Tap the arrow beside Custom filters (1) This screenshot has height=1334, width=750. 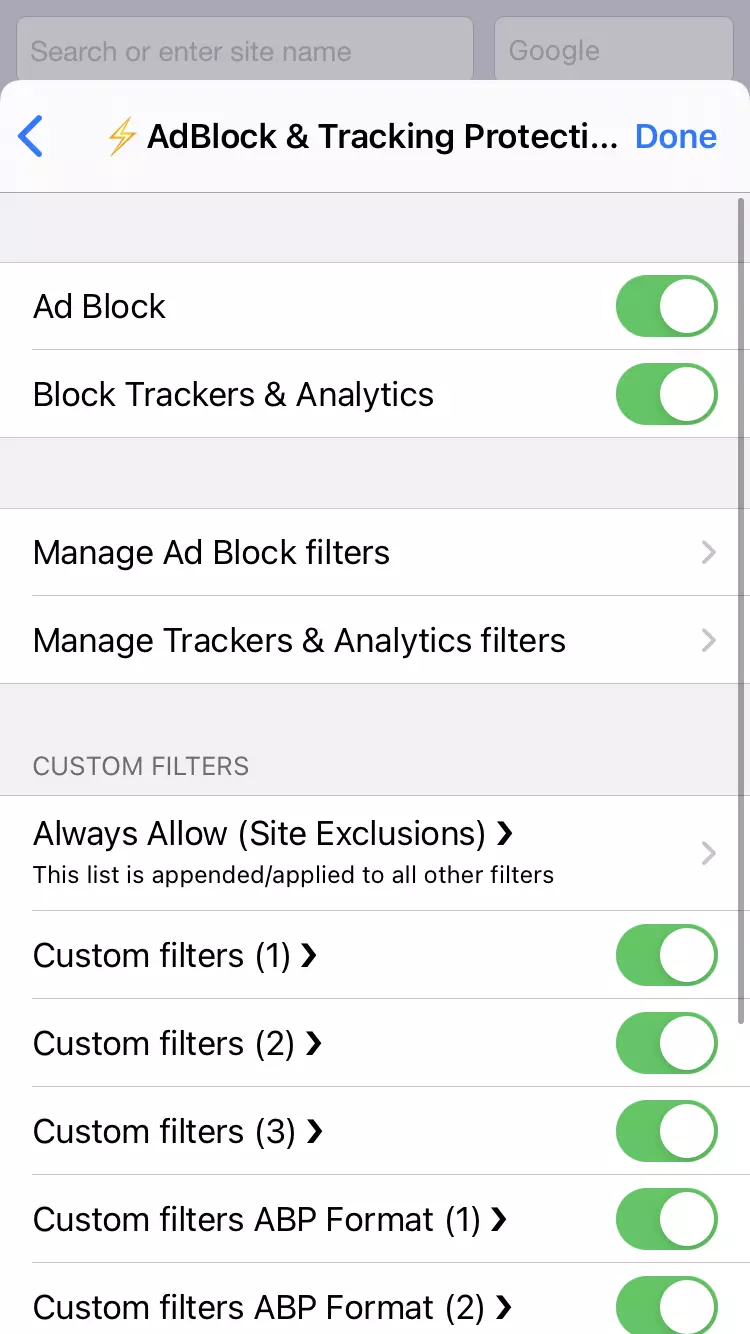pyautogui.click(x=313, y=955)
